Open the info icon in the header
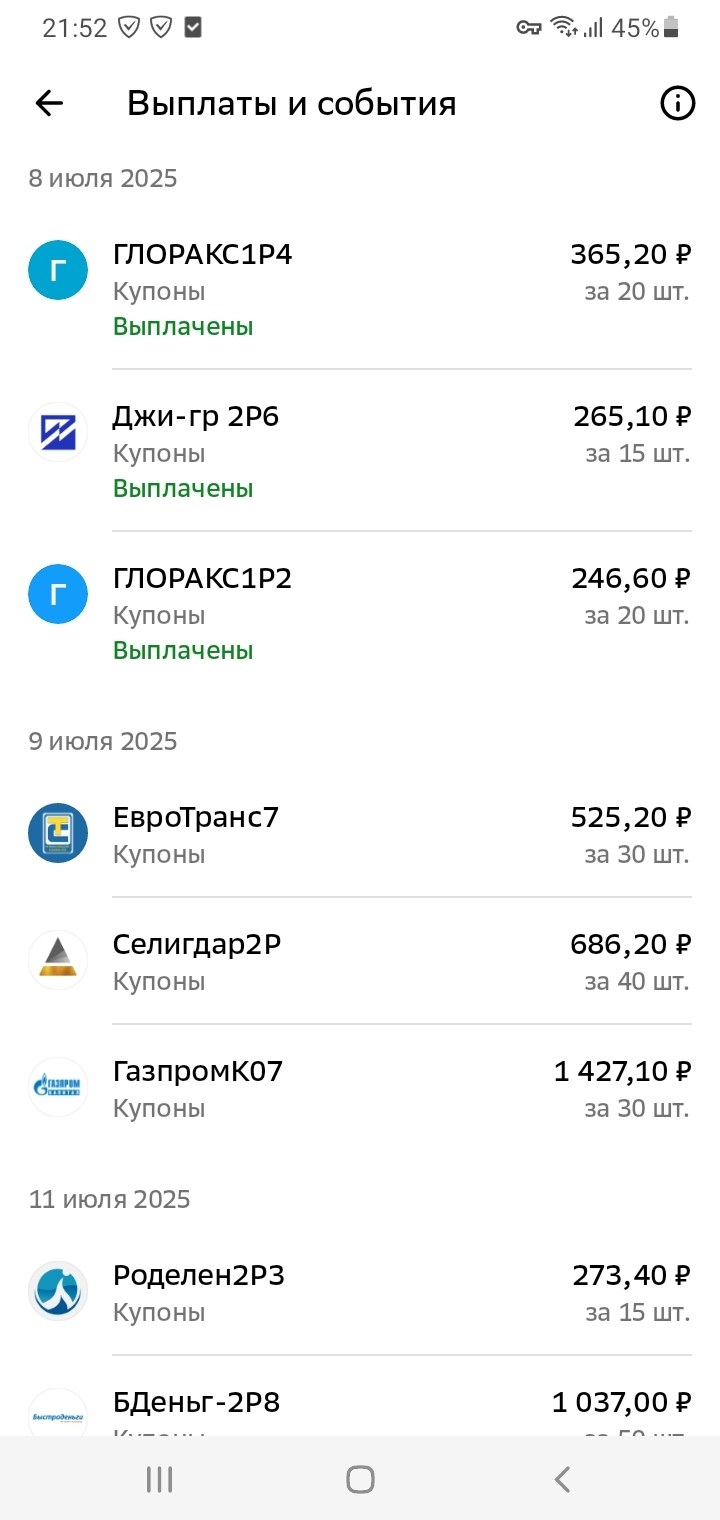This screenshot has width=720, height=1520. 677,103
